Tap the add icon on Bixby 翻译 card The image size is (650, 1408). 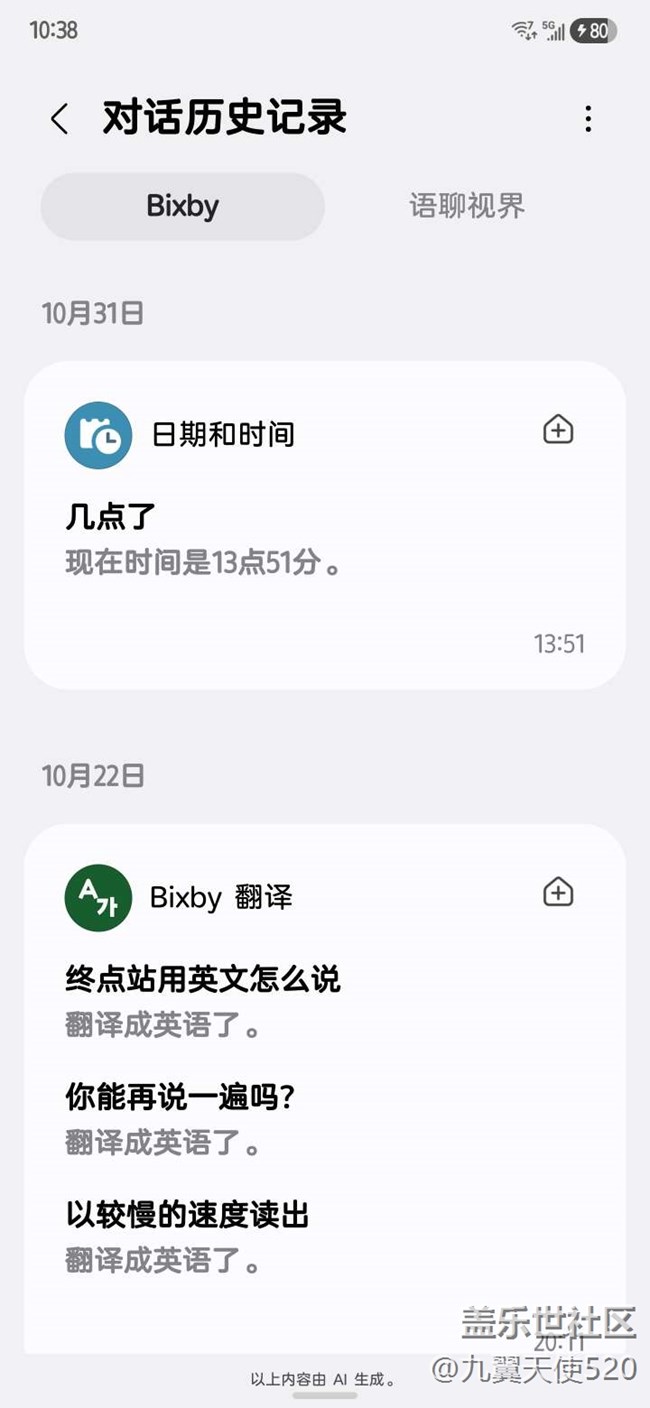coord(558,892)
